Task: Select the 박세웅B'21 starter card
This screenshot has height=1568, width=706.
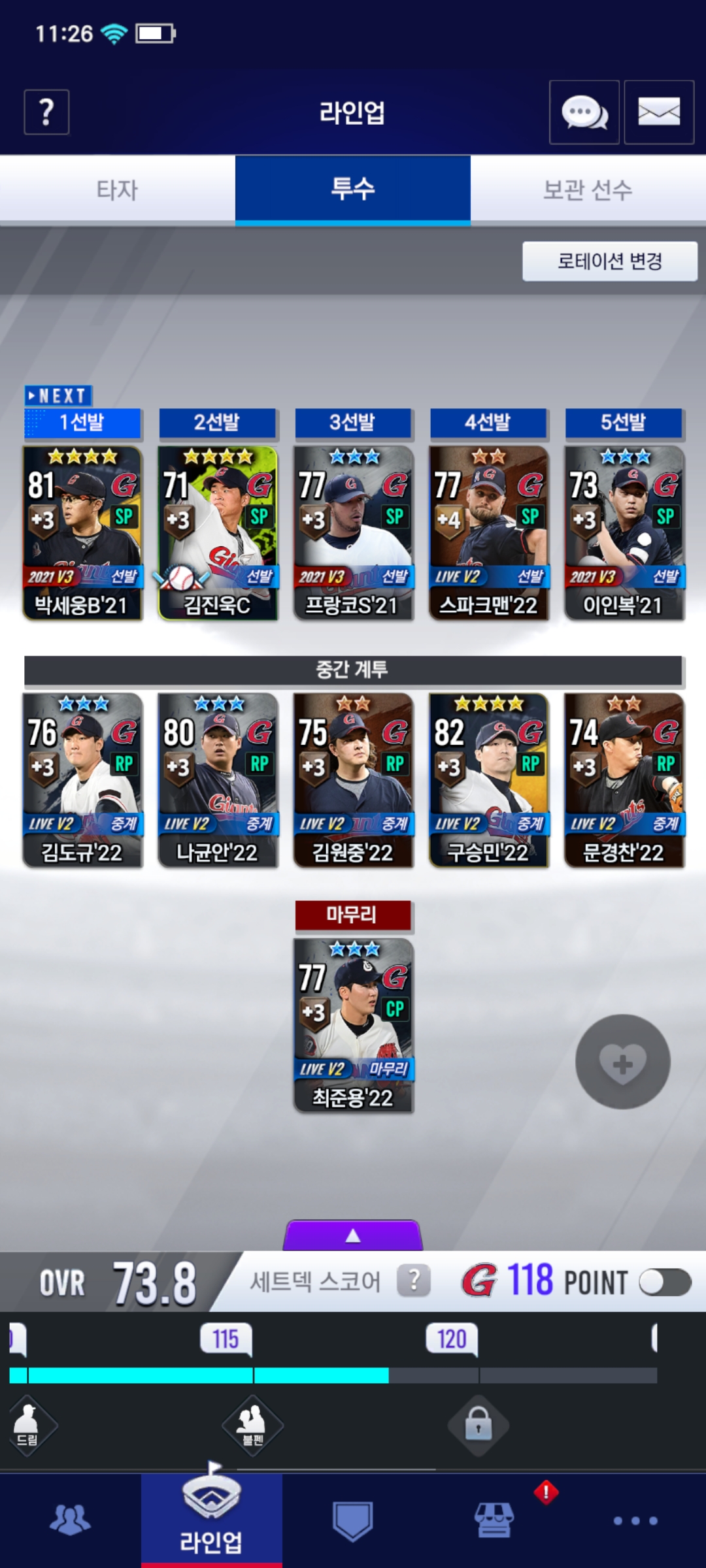Action: tap(82, 533)
